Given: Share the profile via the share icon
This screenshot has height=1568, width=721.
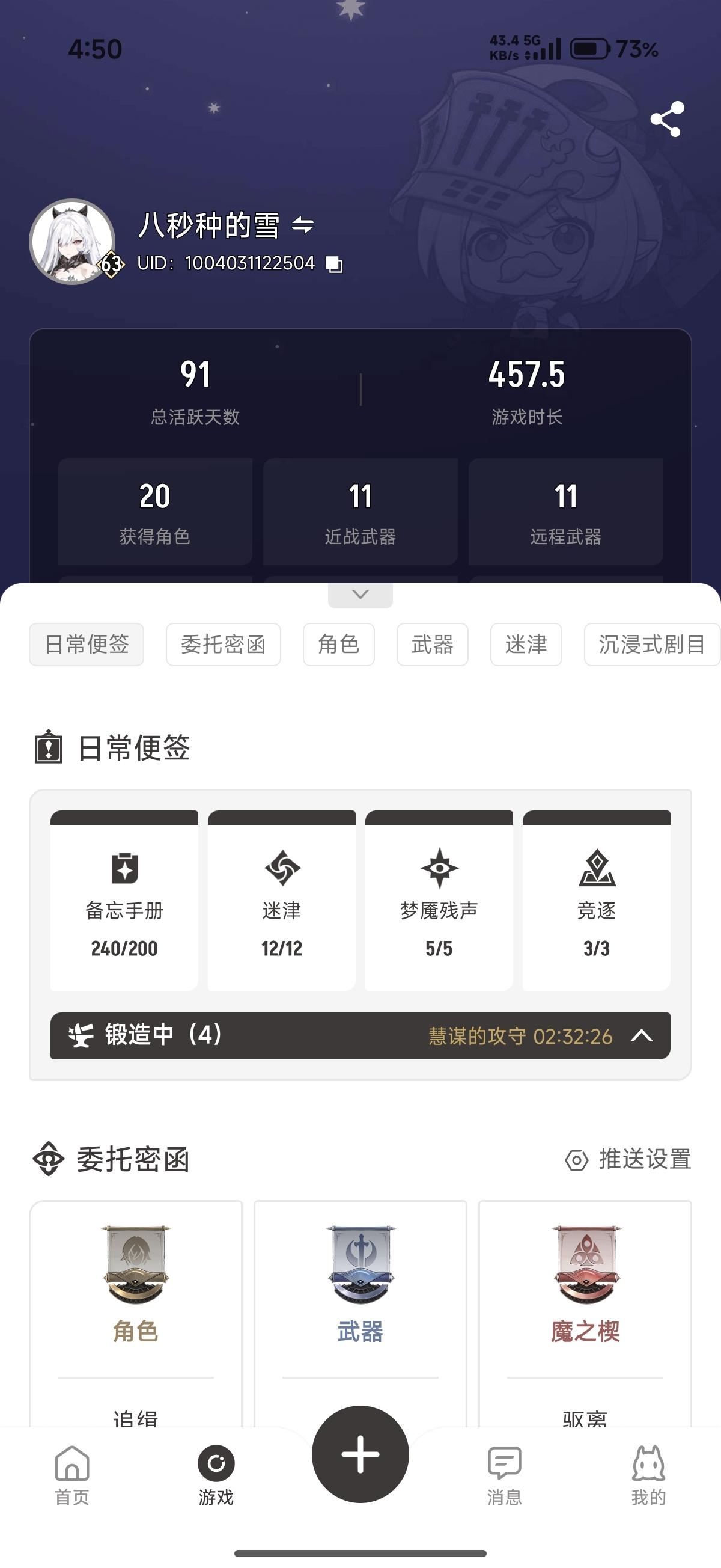Looking at the screenshot, I should 667,119.
